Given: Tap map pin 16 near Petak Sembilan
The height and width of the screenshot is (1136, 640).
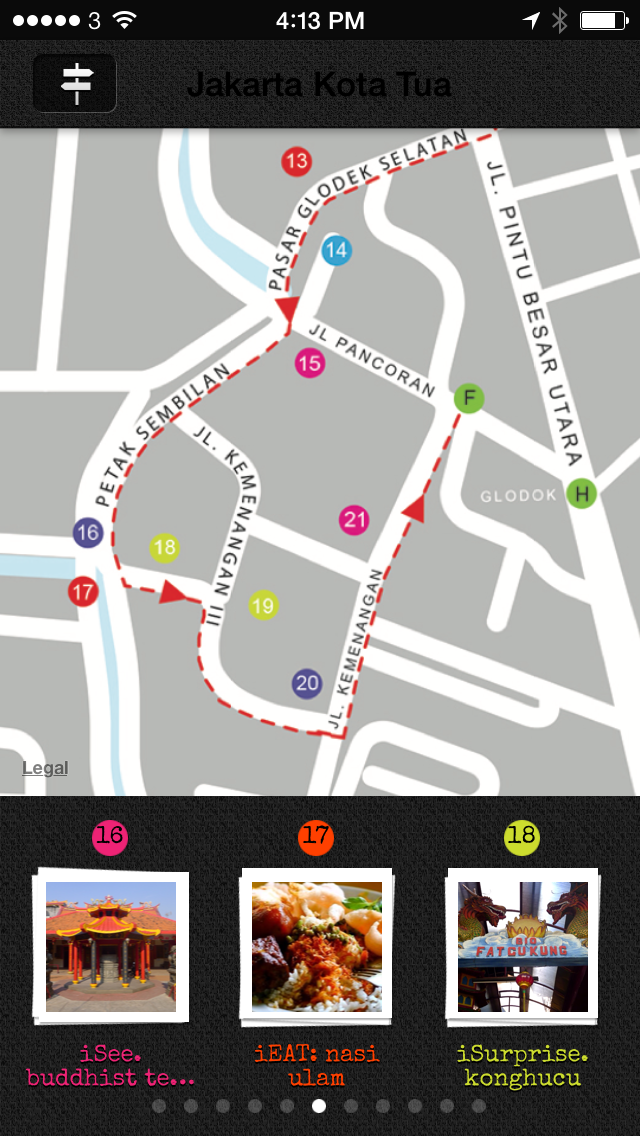Looking at the screenshot, I should tap(88, 533).
